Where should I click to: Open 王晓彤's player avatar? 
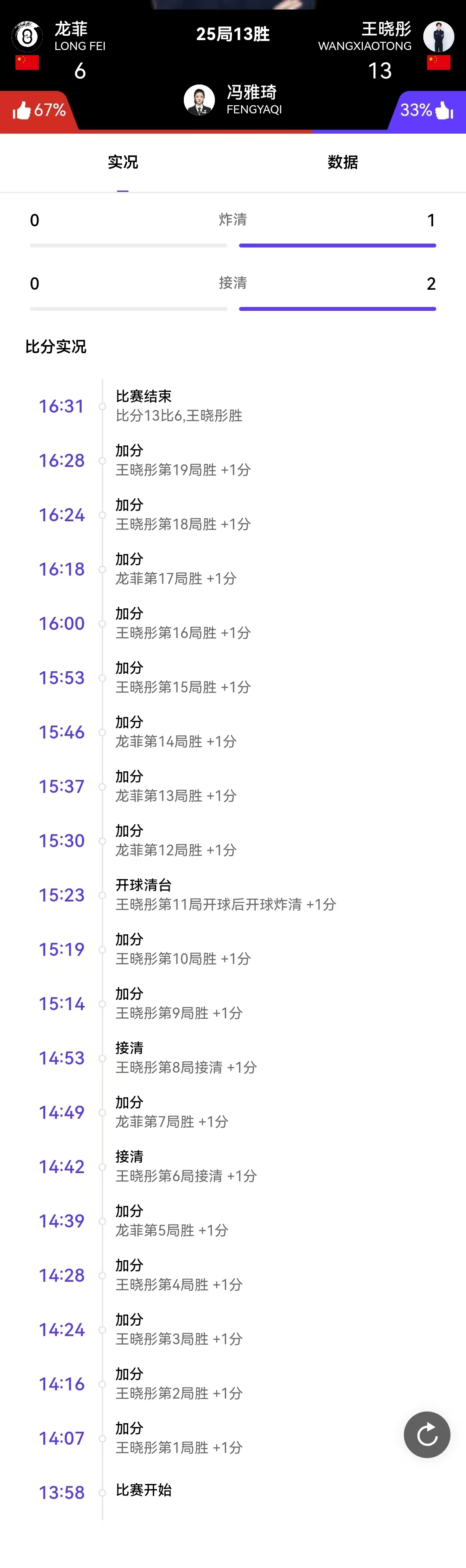[x=438, y=37]
